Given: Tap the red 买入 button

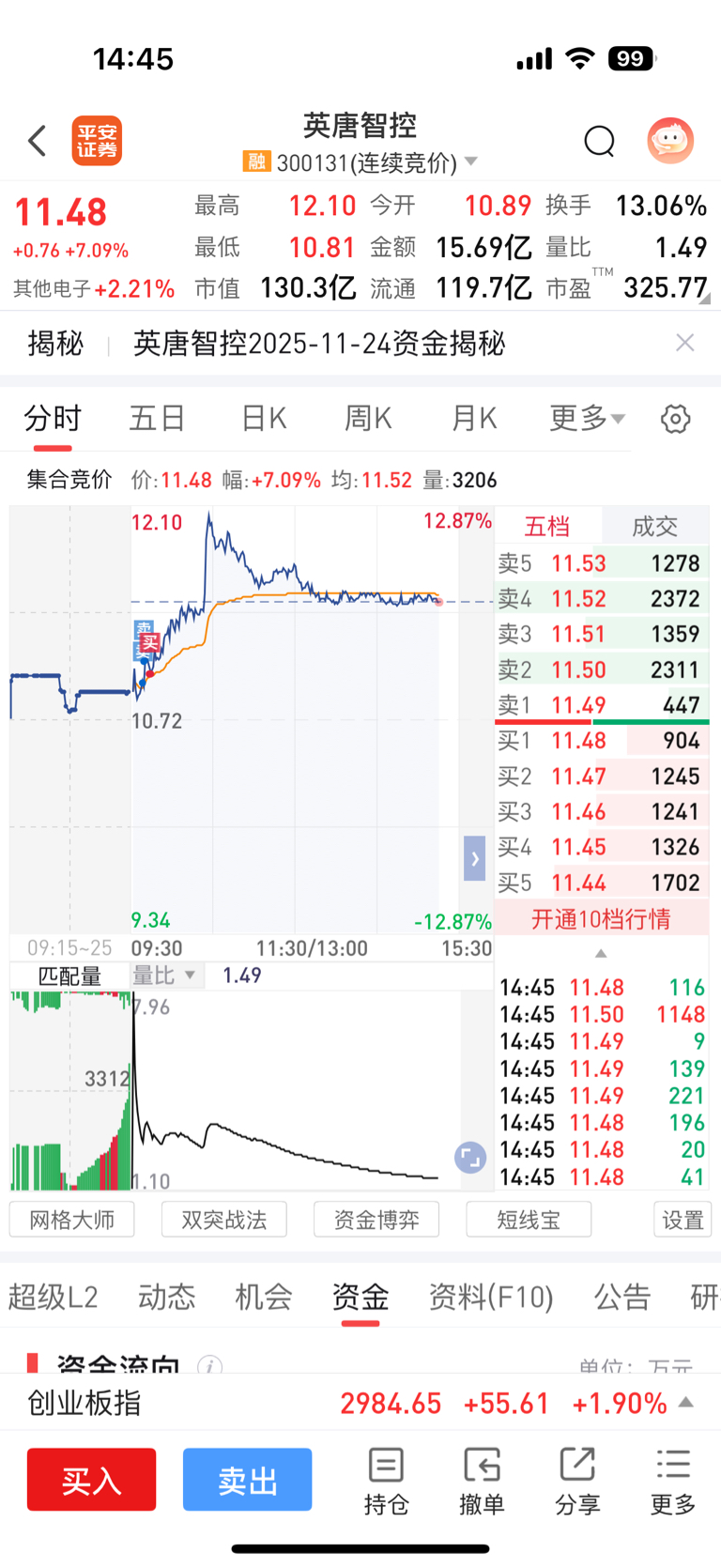Looking at the screenshot, I should 91,1479.
